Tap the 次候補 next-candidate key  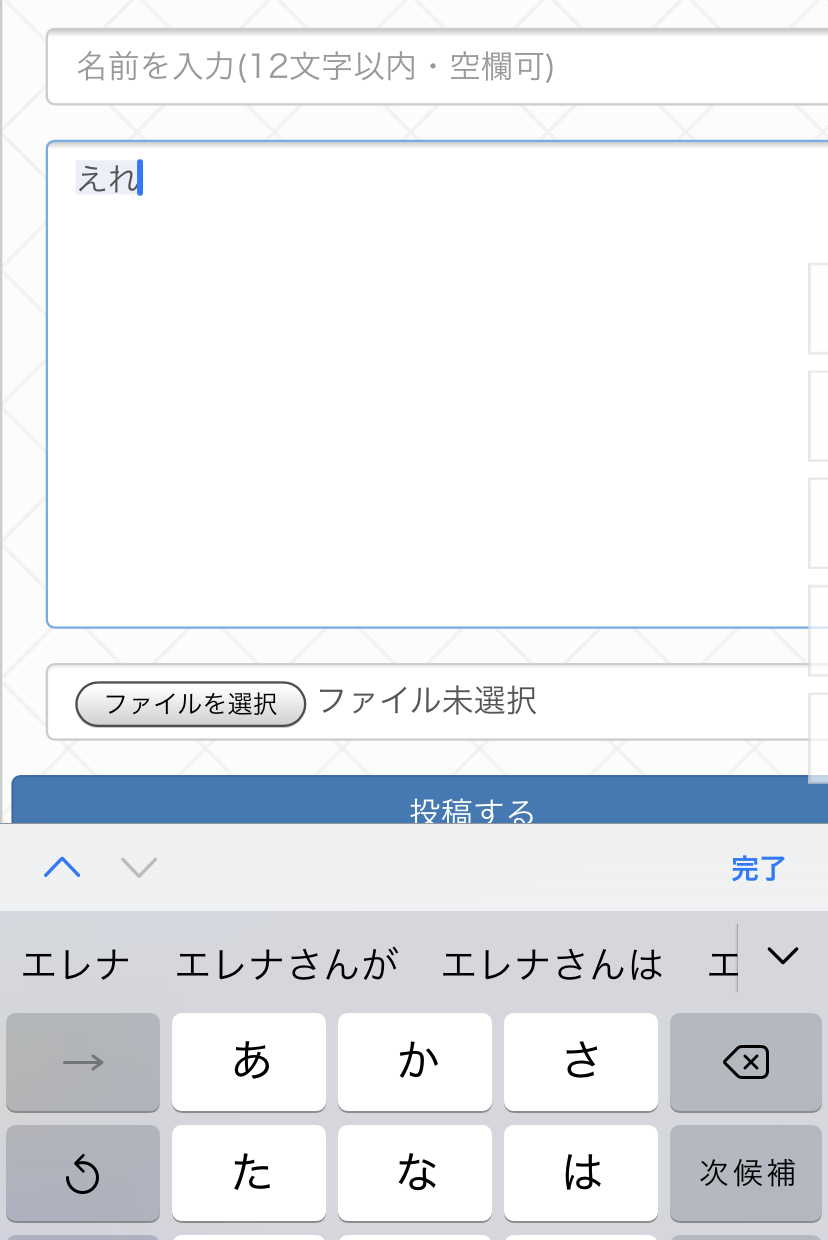[746, 1173]
